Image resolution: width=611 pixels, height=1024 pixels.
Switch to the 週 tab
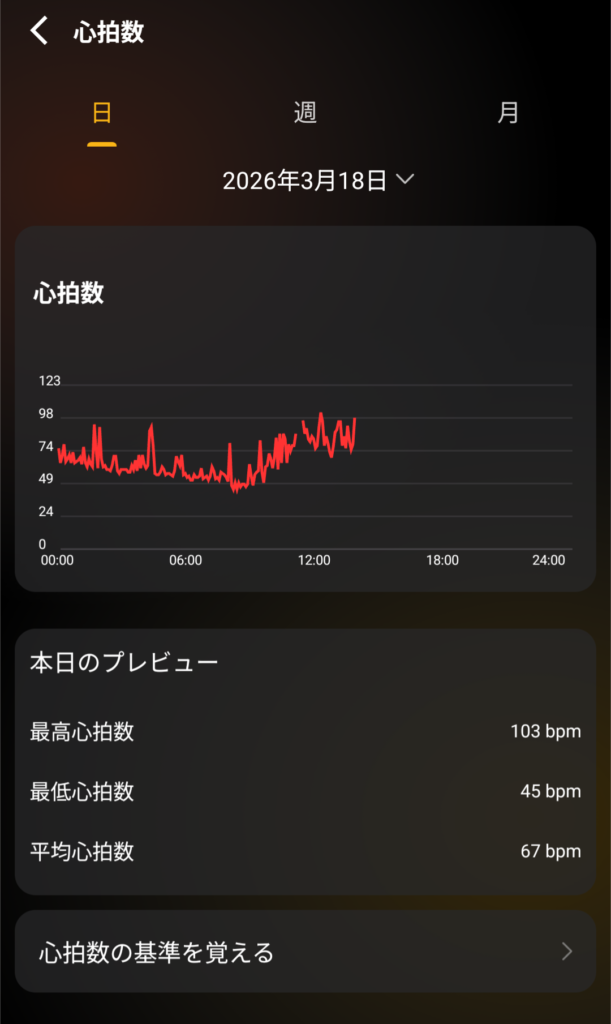coord(305,113)
